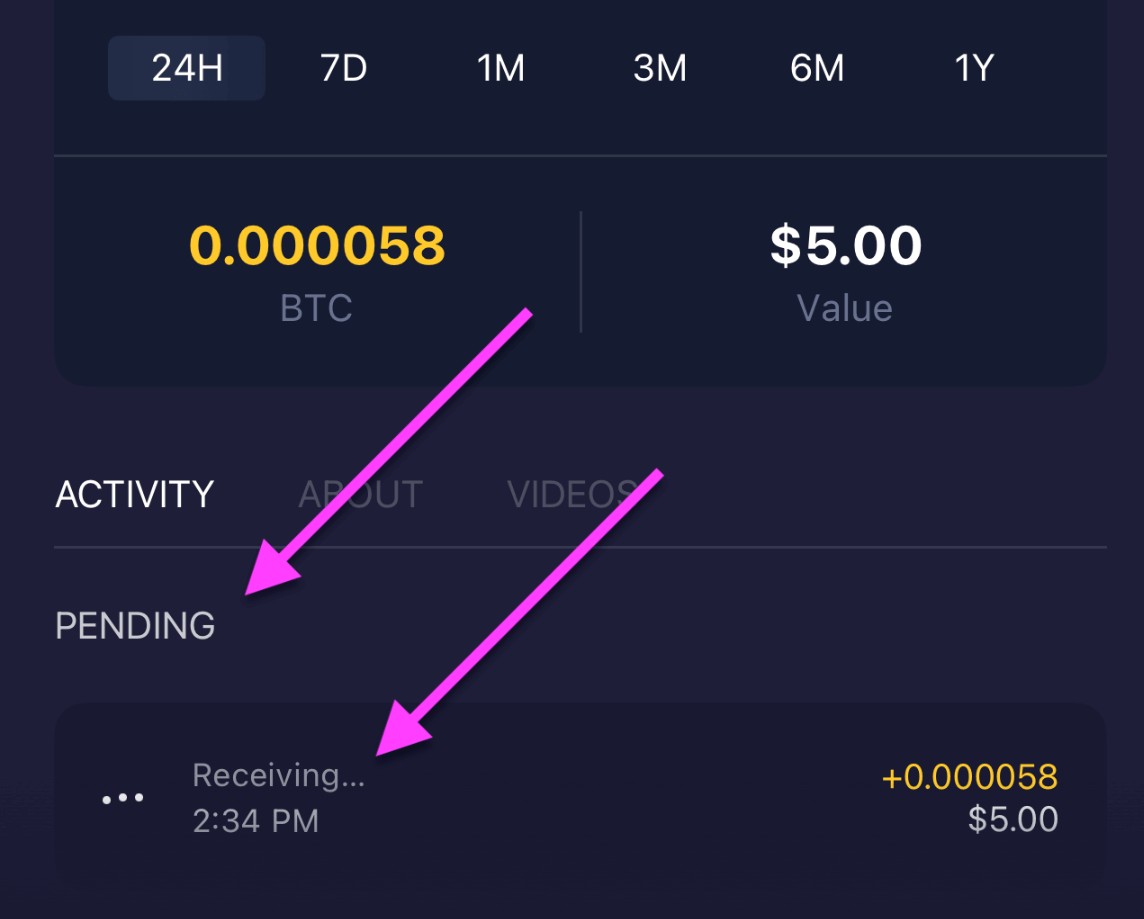Open the pending Receiving transaction at 2:34 PM

pyautogui.click(x=580, y=797)
